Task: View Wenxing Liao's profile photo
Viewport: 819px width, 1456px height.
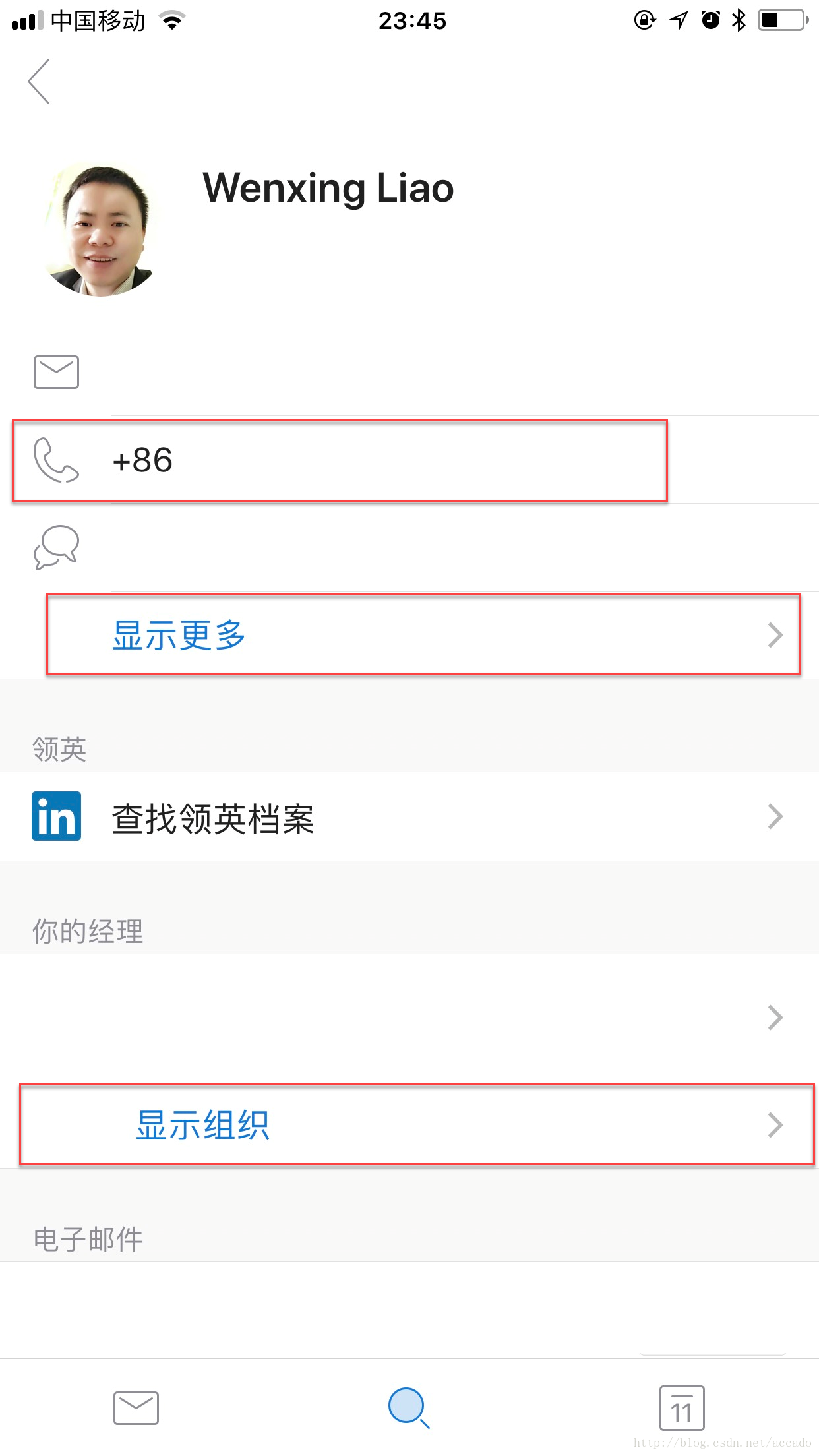Action: click(100, 229)
